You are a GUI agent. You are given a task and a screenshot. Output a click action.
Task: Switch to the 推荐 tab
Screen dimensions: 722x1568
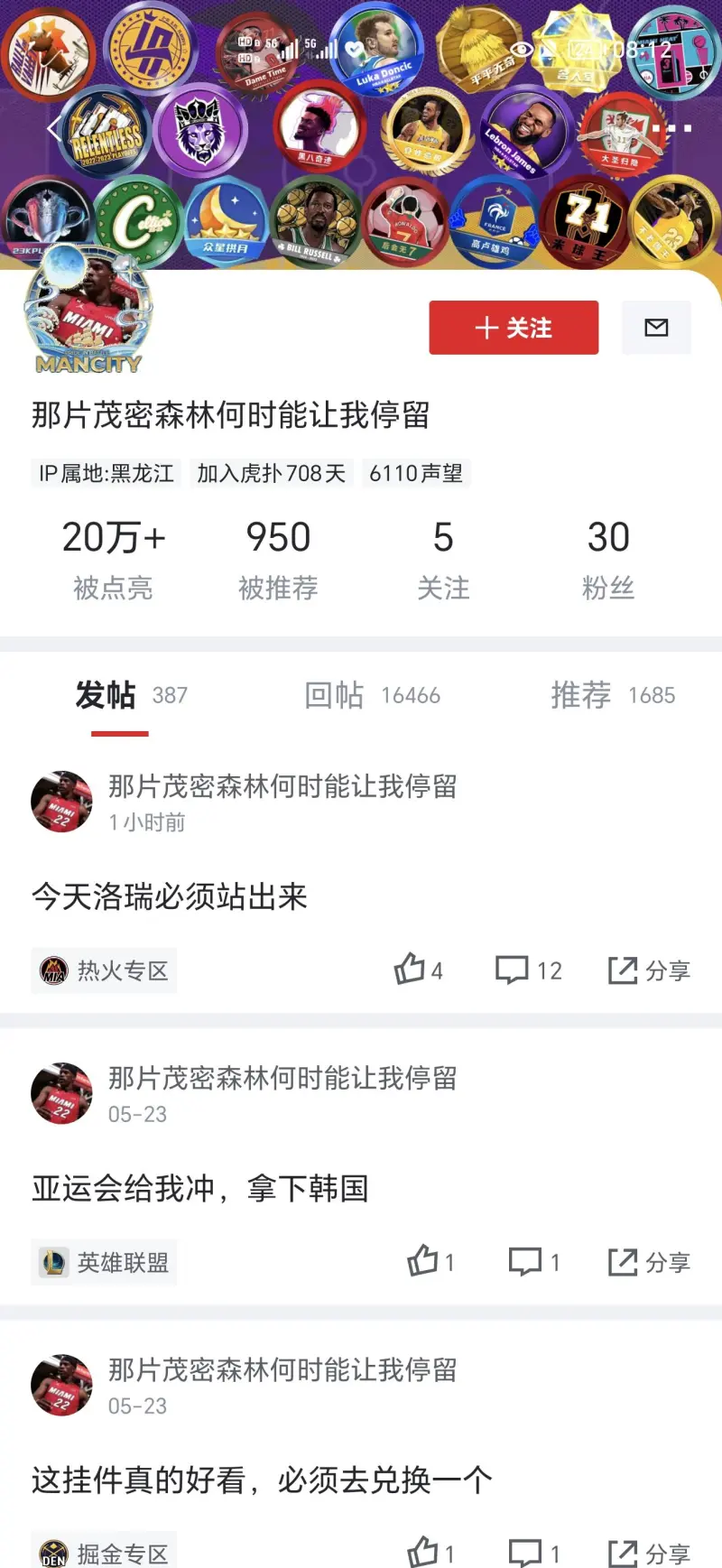(612, 695)
